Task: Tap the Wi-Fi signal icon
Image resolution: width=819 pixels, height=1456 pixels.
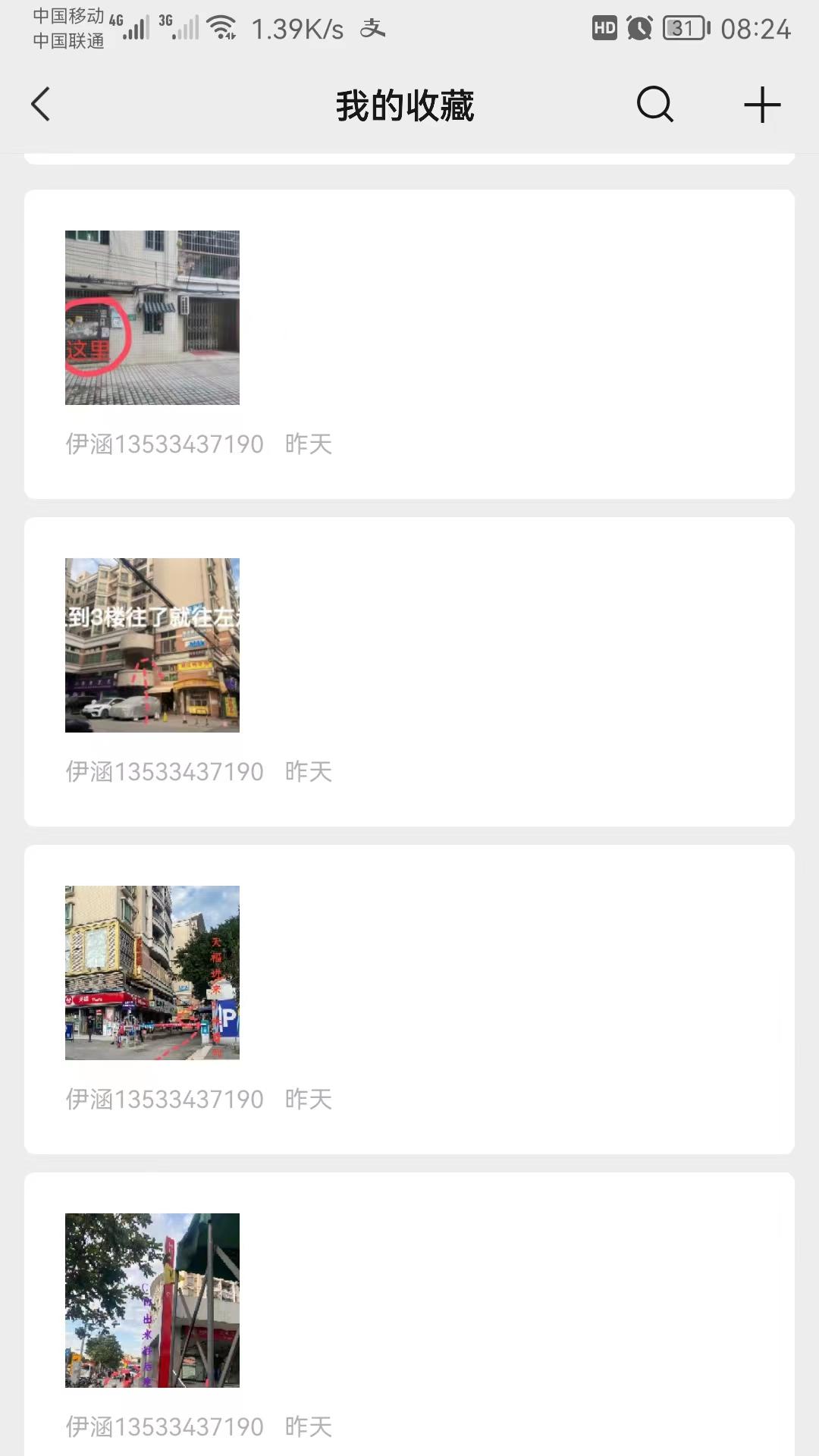Action: [x=220, y=28]
